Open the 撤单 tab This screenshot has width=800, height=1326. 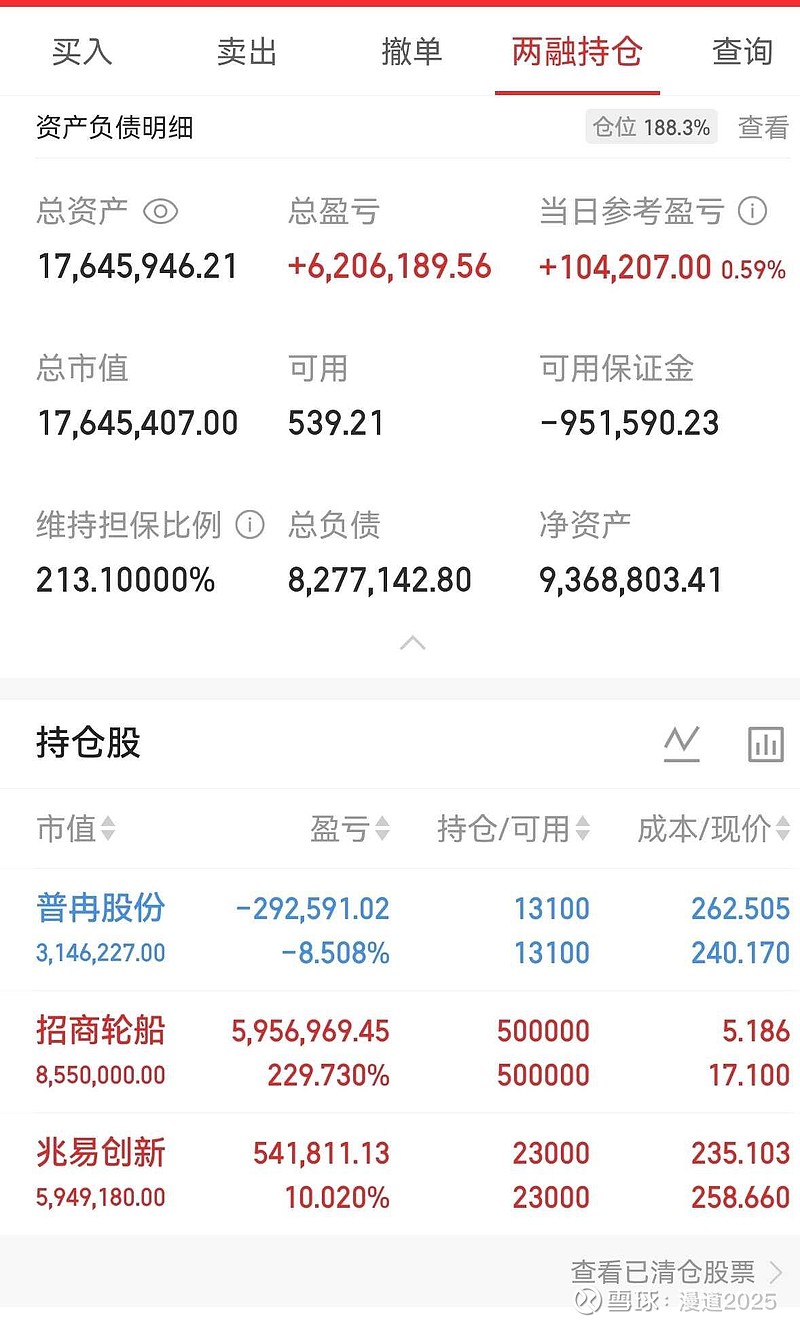pos(411,52)
